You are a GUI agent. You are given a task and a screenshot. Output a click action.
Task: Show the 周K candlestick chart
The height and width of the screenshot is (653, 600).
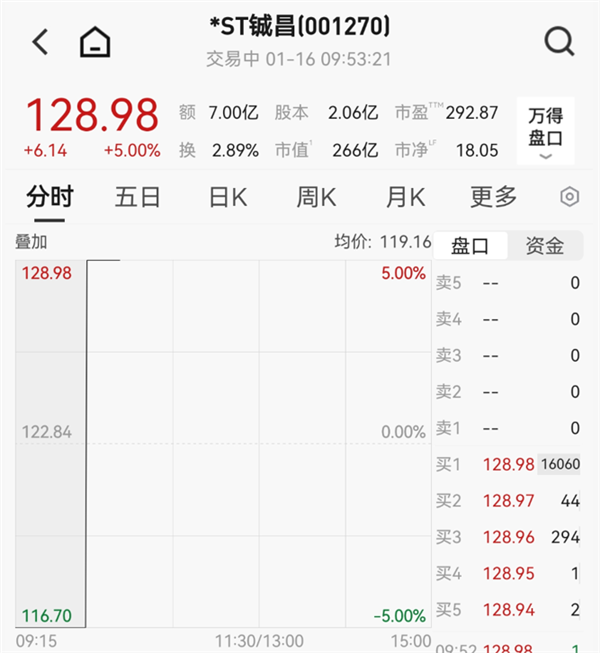[x=317, y=197]
